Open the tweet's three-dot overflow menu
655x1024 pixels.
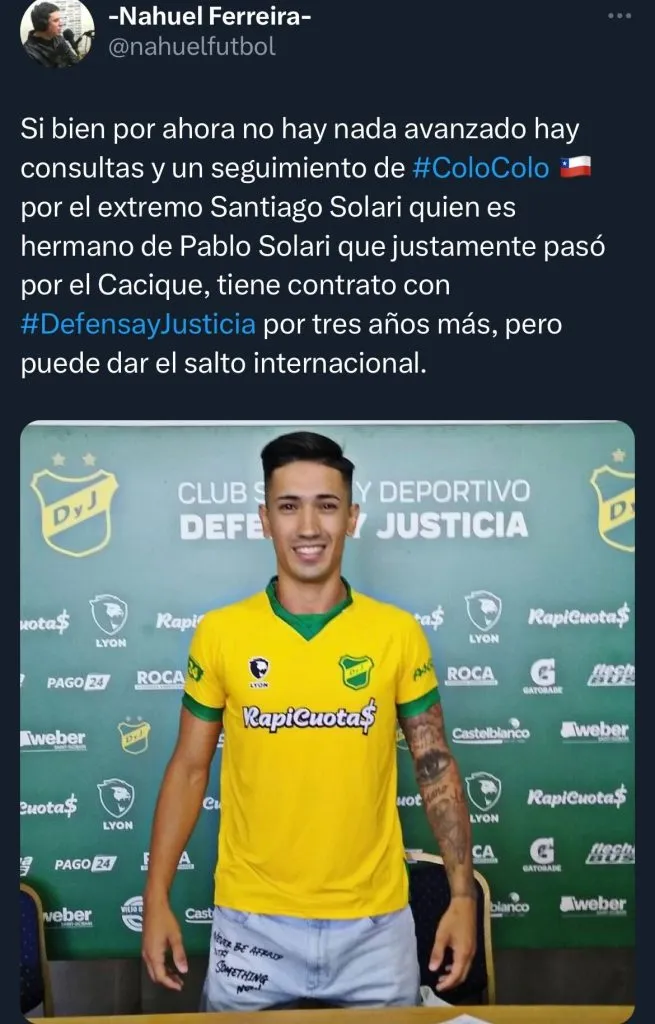coord(619,15)
